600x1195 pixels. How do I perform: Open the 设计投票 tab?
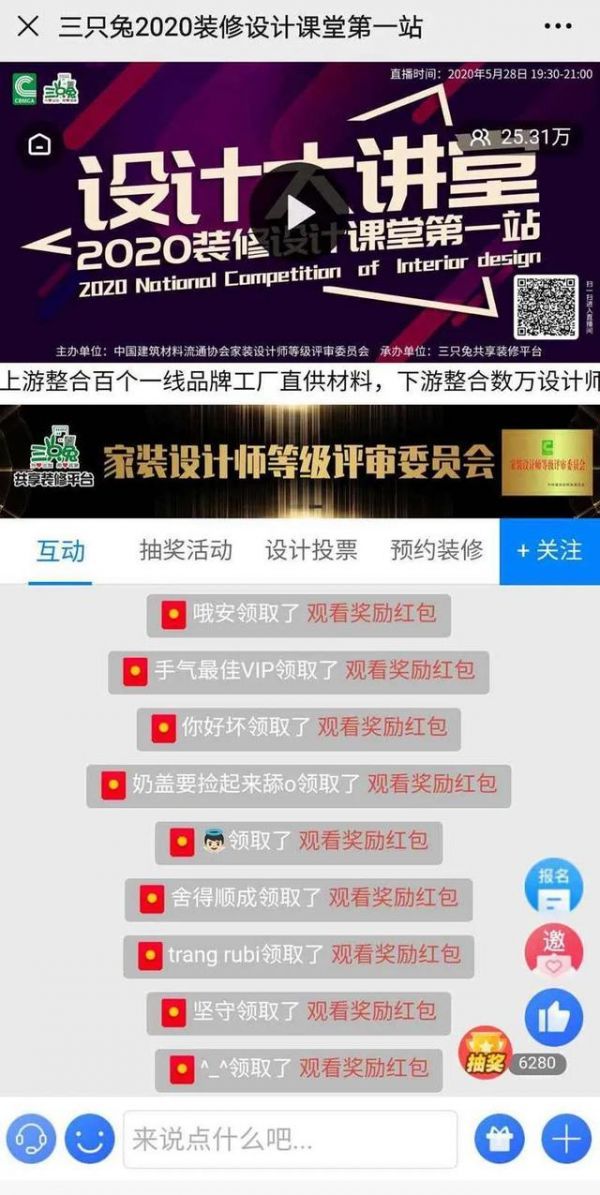pos(311,550)
